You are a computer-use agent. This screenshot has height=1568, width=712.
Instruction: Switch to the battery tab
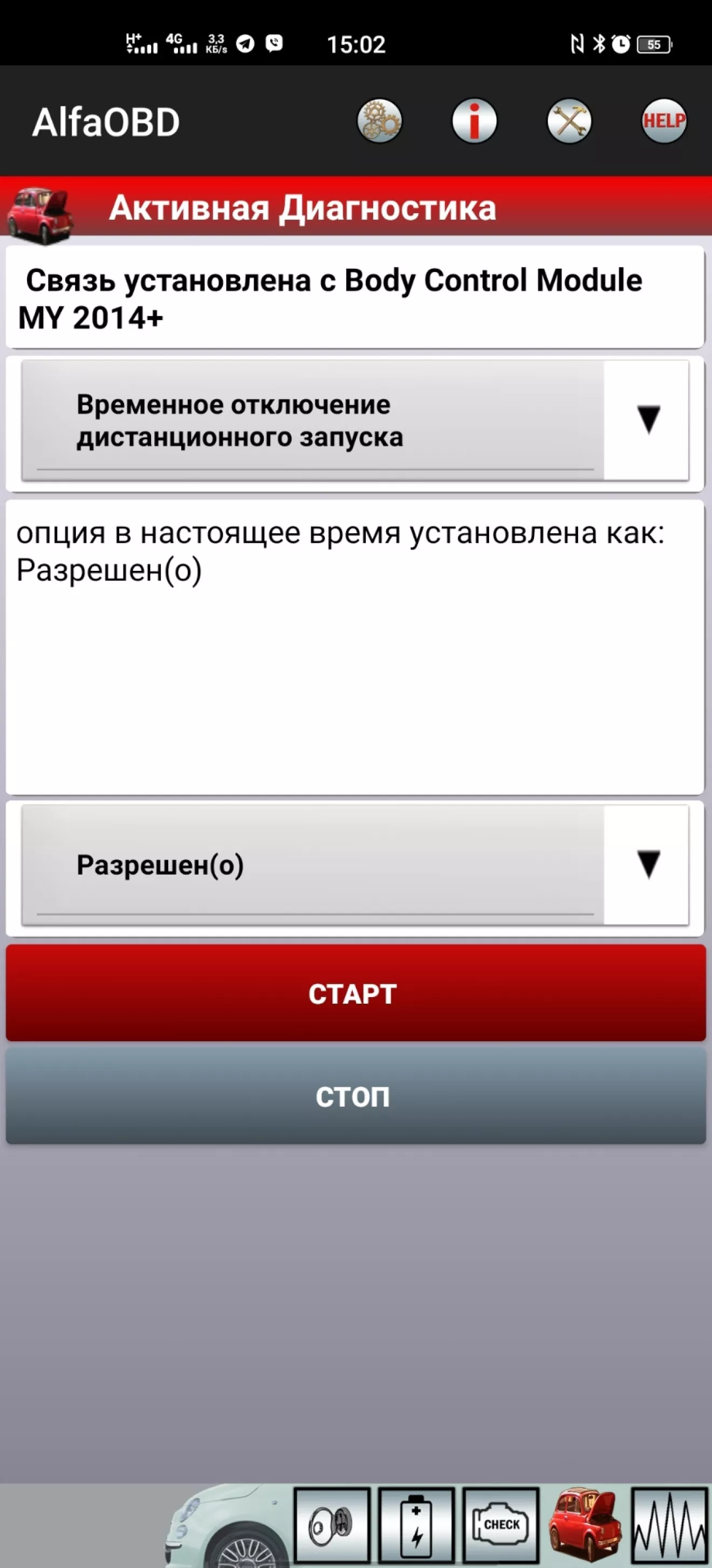click(x=417, y=1525)
